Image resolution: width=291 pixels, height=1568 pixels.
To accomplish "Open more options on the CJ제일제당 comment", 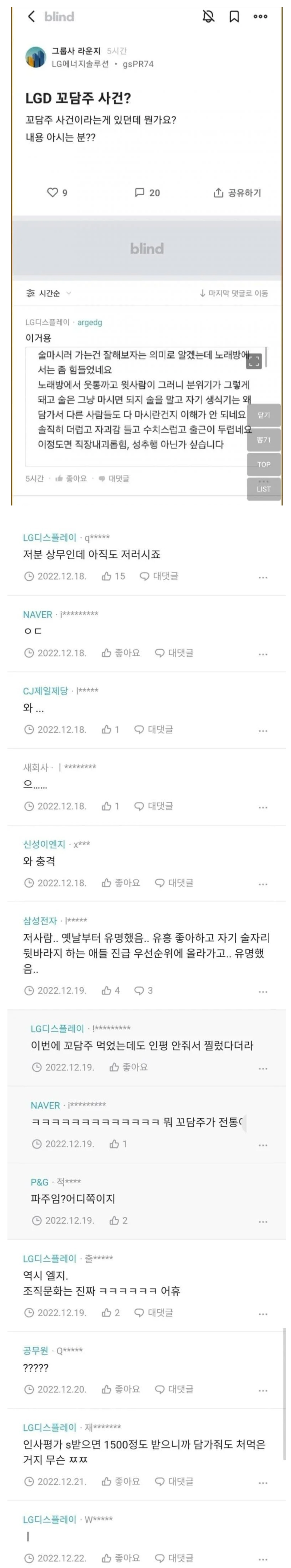I will tap(263, 730).
